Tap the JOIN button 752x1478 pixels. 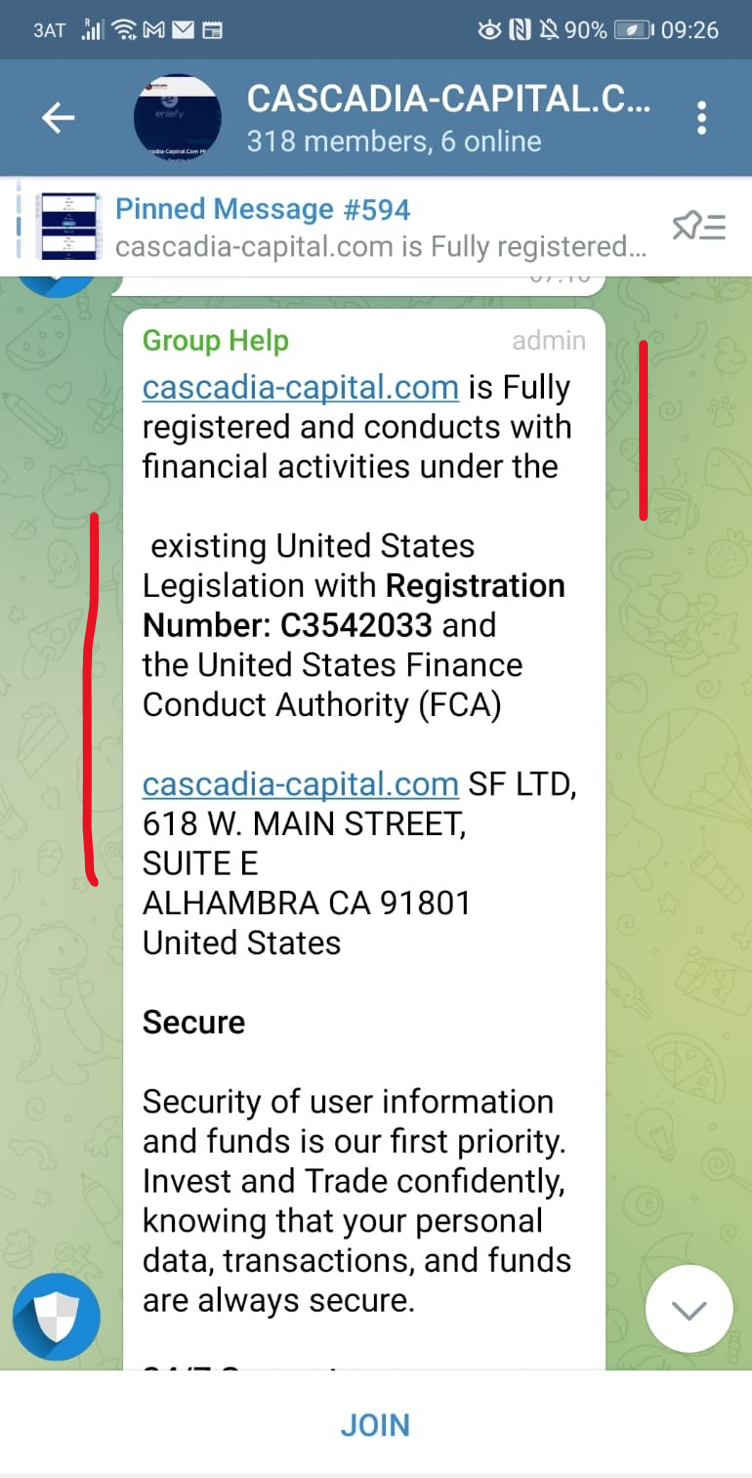point(375,1424)
